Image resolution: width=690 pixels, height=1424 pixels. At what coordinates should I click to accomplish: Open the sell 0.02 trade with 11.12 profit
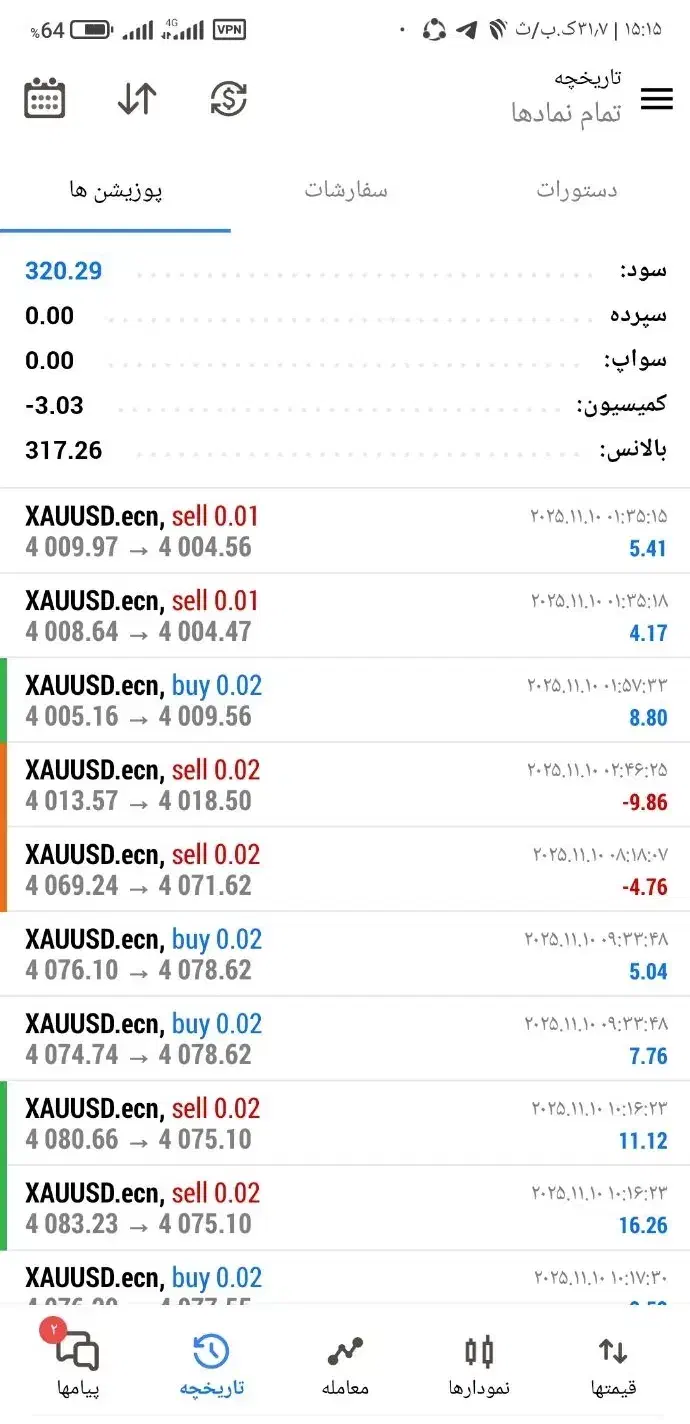click(x=345, y=1123)
